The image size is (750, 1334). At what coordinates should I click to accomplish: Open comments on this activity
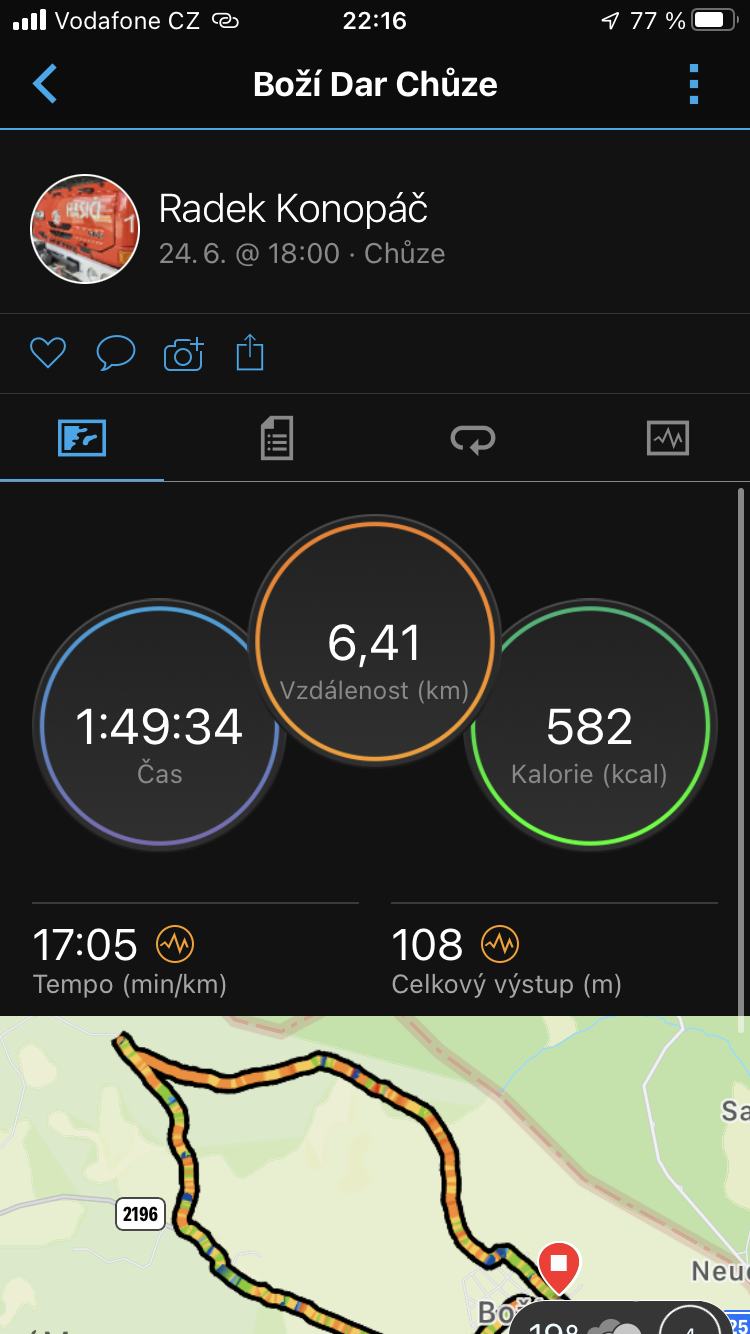115,353
